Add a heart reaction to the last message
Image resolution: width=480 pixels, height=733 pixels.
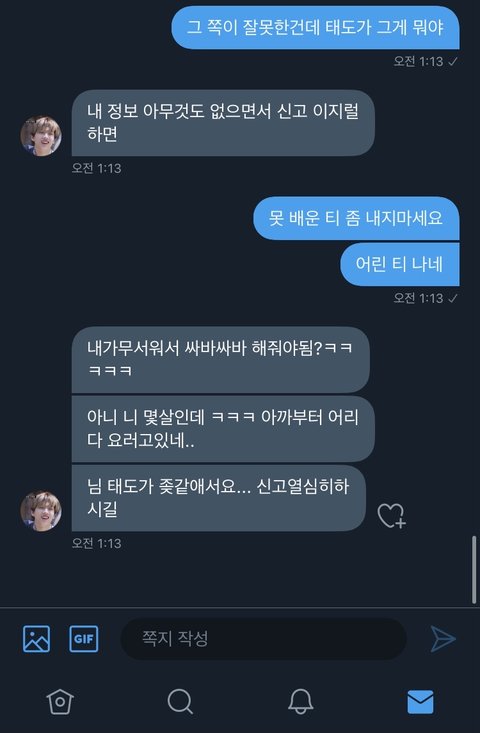391,516
